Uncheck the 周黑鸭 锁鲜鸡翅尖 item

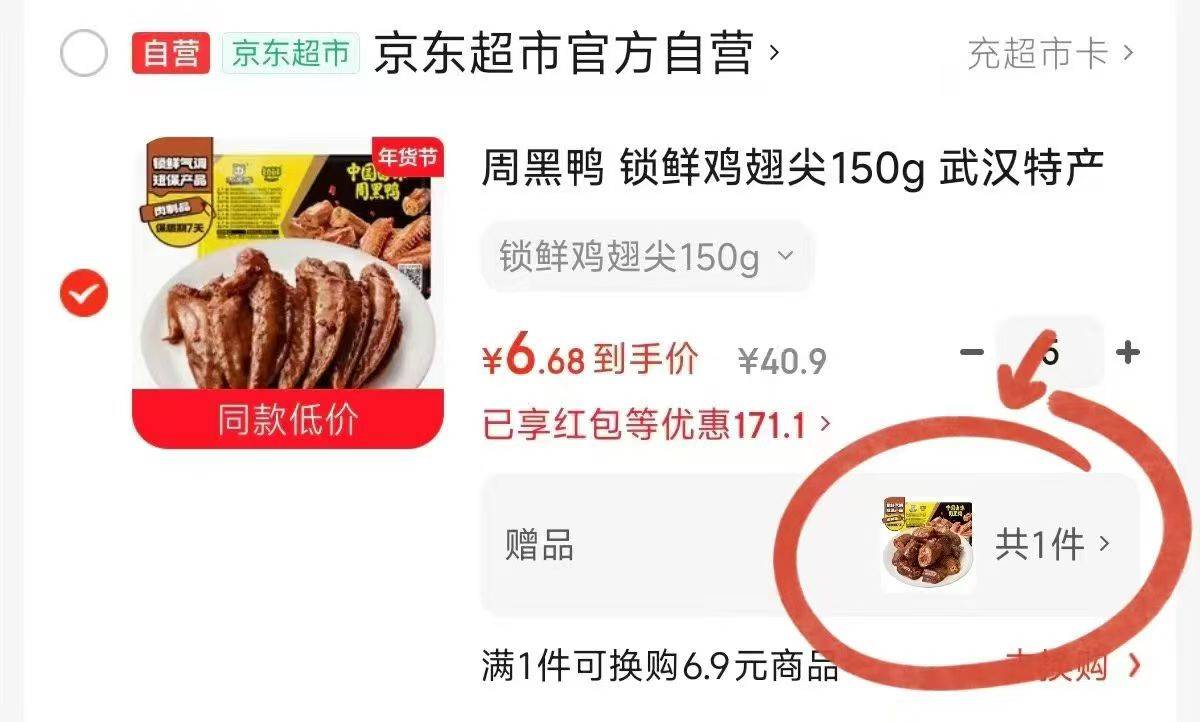coord(84,293)
